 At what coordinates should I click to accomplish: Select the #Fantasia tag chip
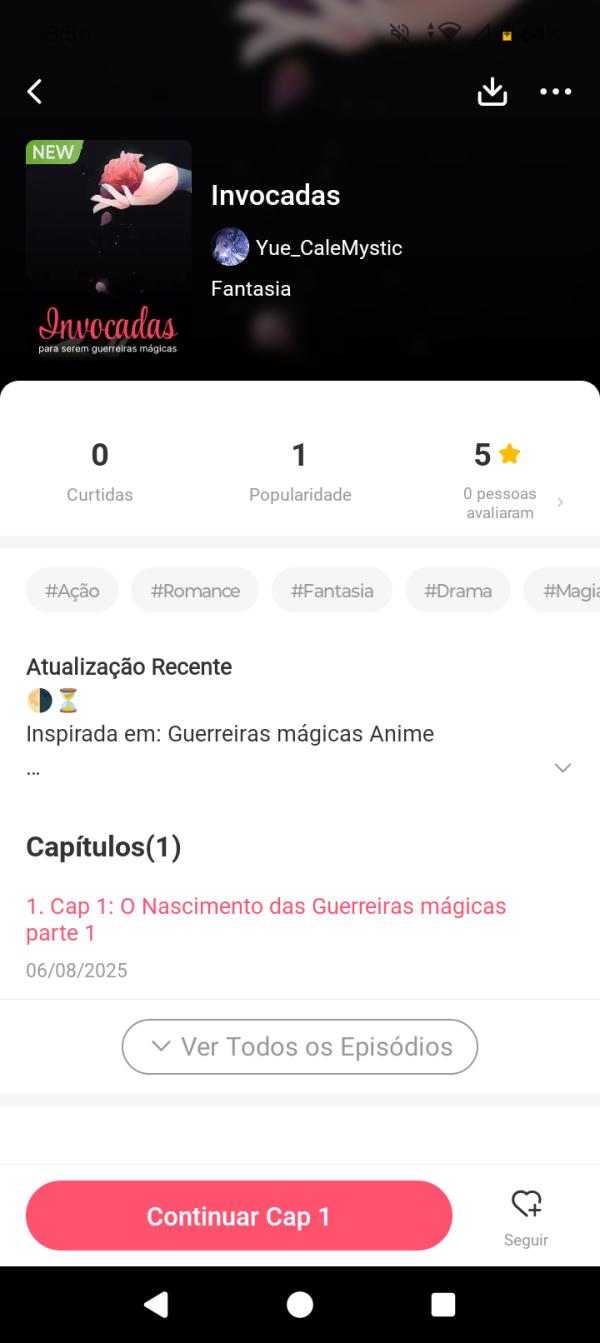click(x=332, y=591)
